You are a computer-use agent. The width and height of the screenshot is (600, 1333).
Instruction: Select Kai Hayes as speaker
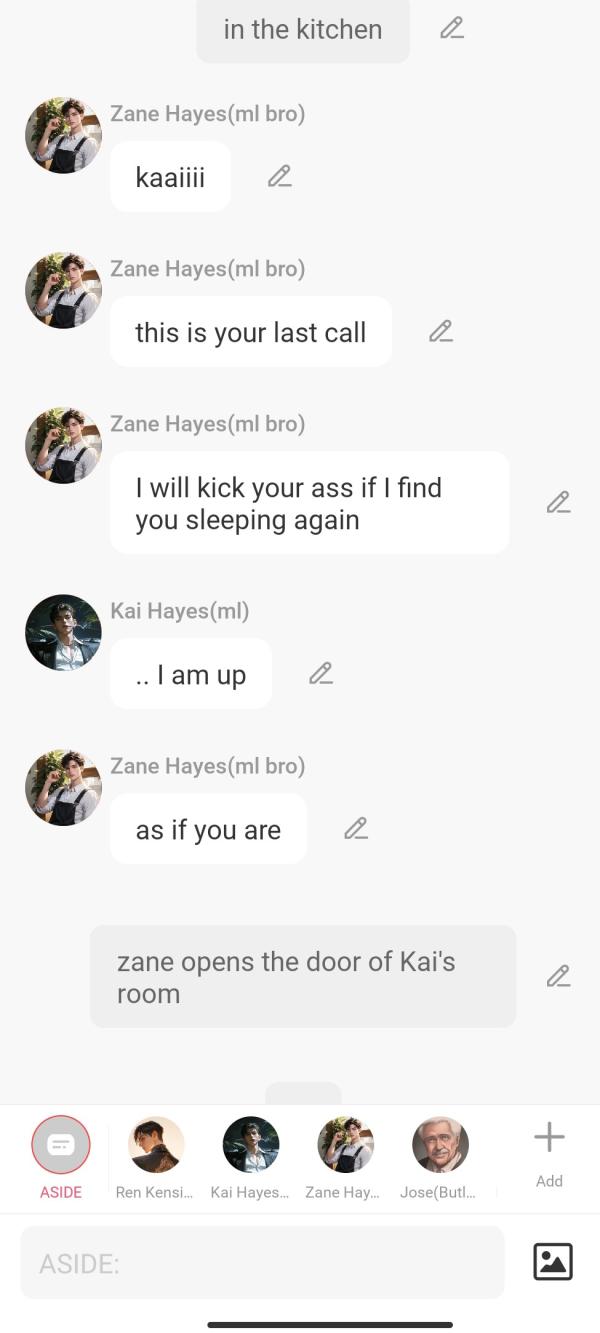[251, 1146]
